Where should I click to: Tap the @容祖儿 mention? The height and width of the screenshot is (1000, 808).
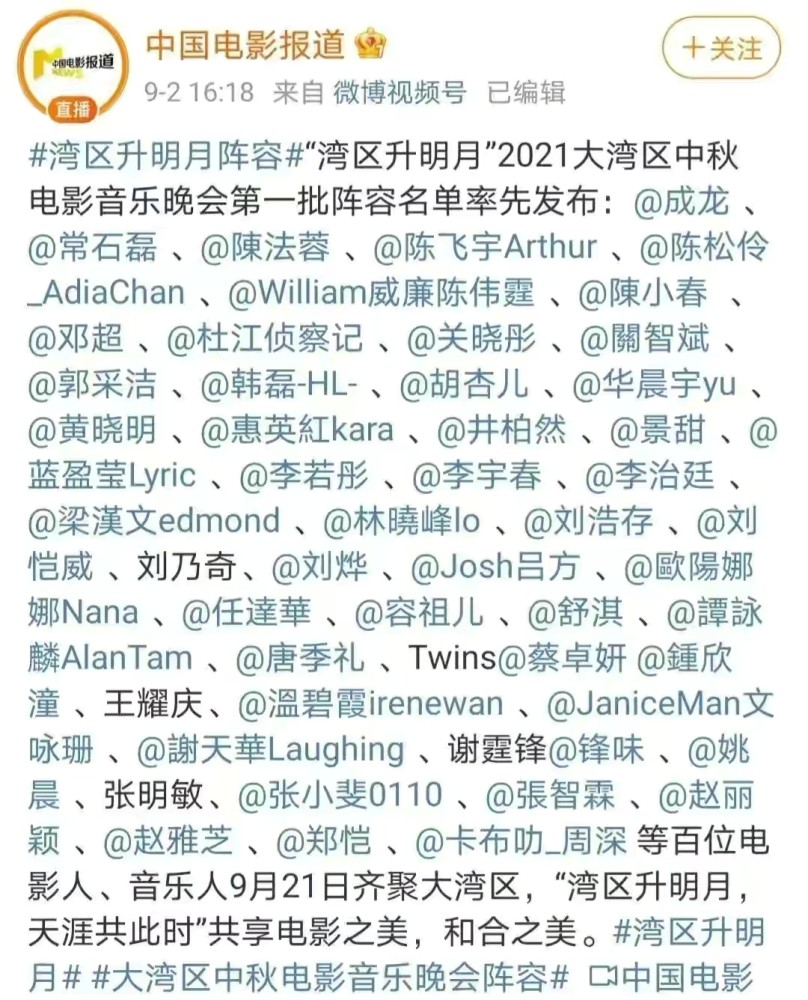(419, 612)
